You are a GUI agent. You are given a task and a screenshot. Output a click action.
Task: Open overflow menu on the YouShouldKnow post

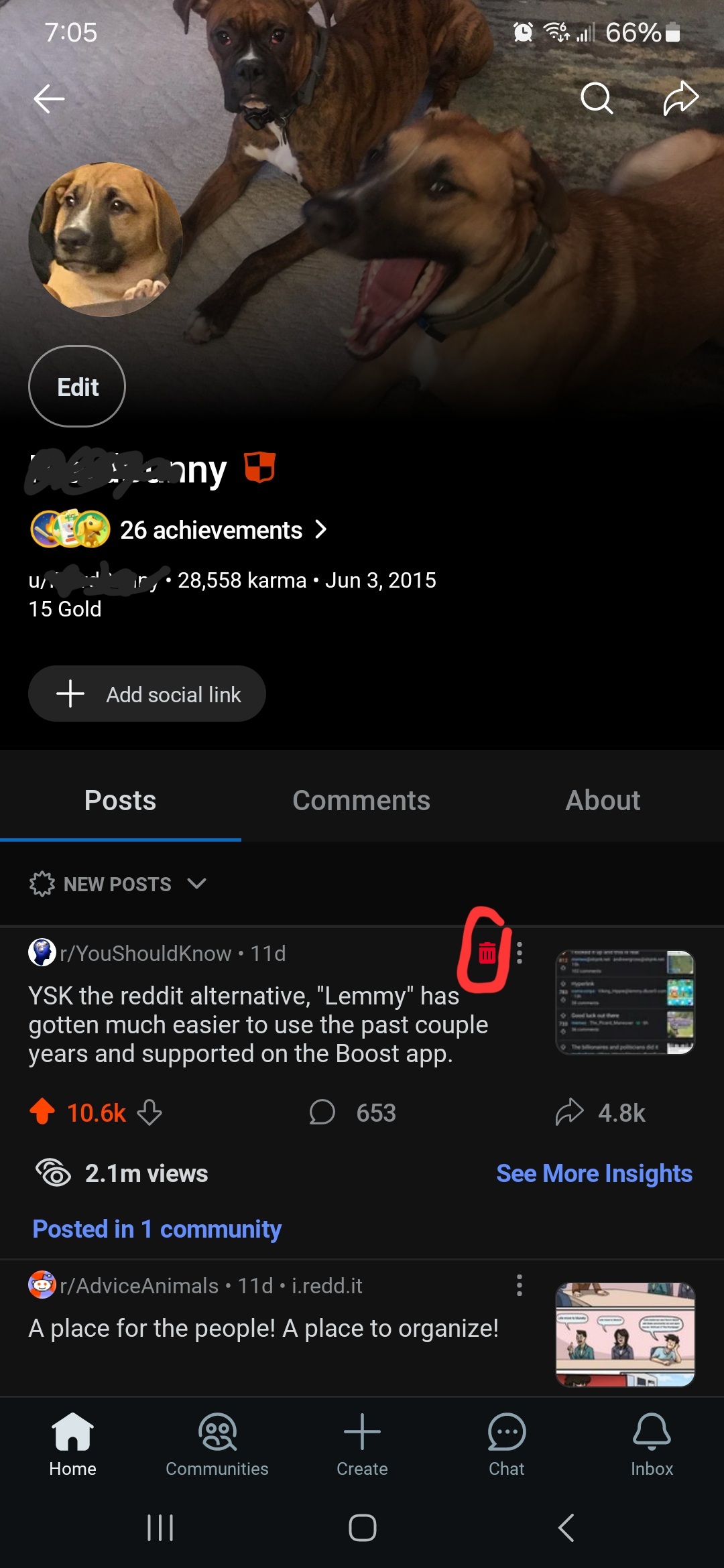(x=520, y=952)
